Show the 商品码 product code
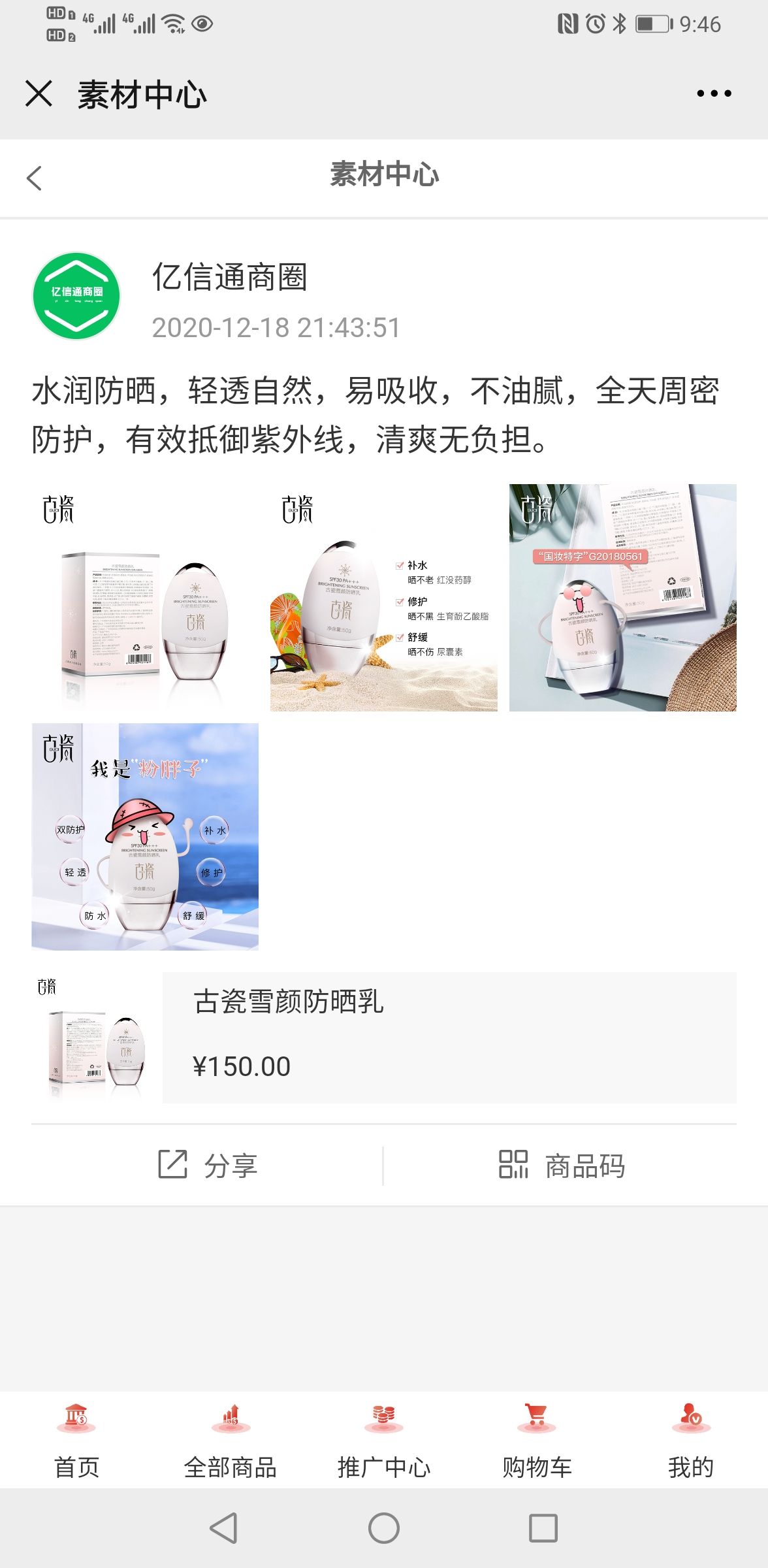Image resolution: width=768 pixels, height=1568 pixels. (x=562, y=1166)
